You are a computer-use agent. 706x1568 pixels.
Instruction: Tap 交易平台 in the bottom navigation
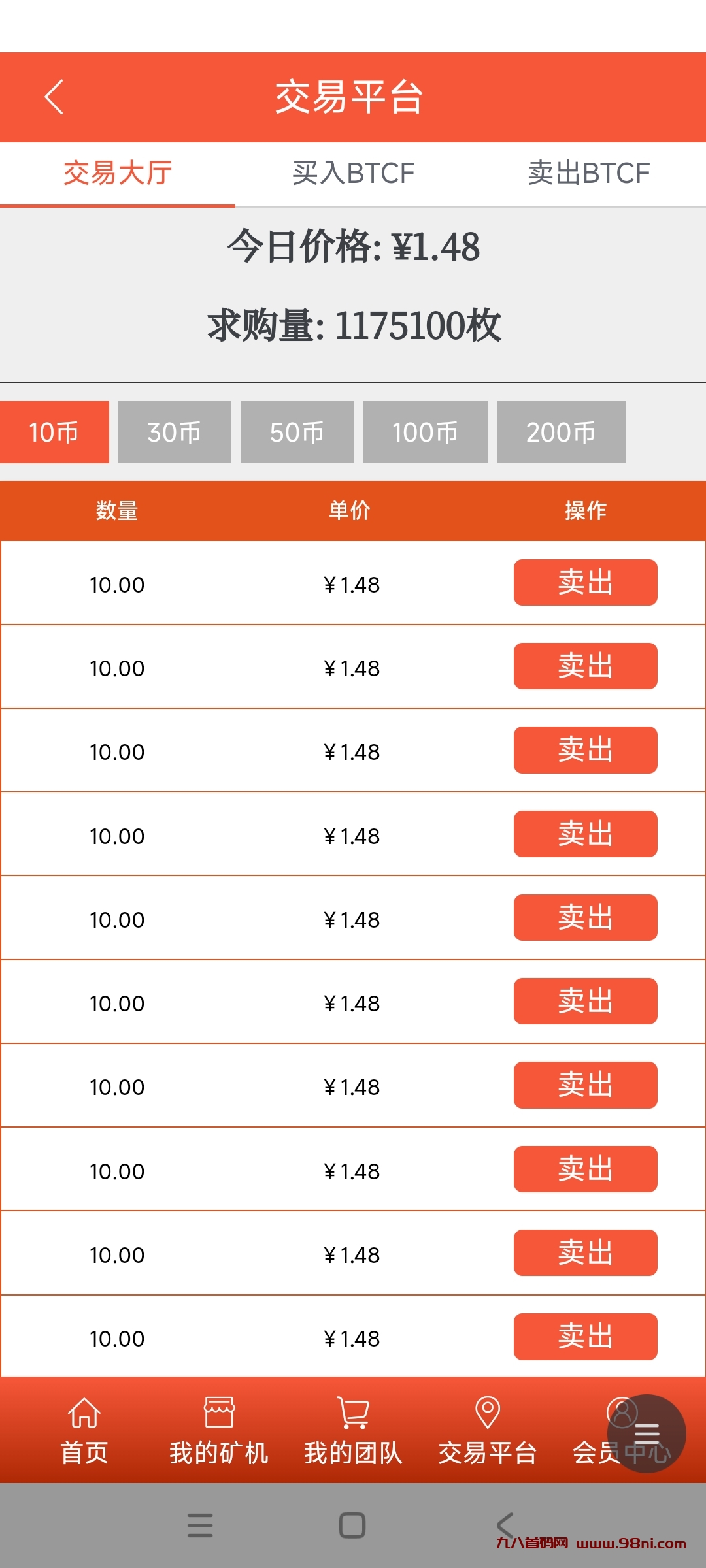pyautogui.click(x=488, y=1431)
